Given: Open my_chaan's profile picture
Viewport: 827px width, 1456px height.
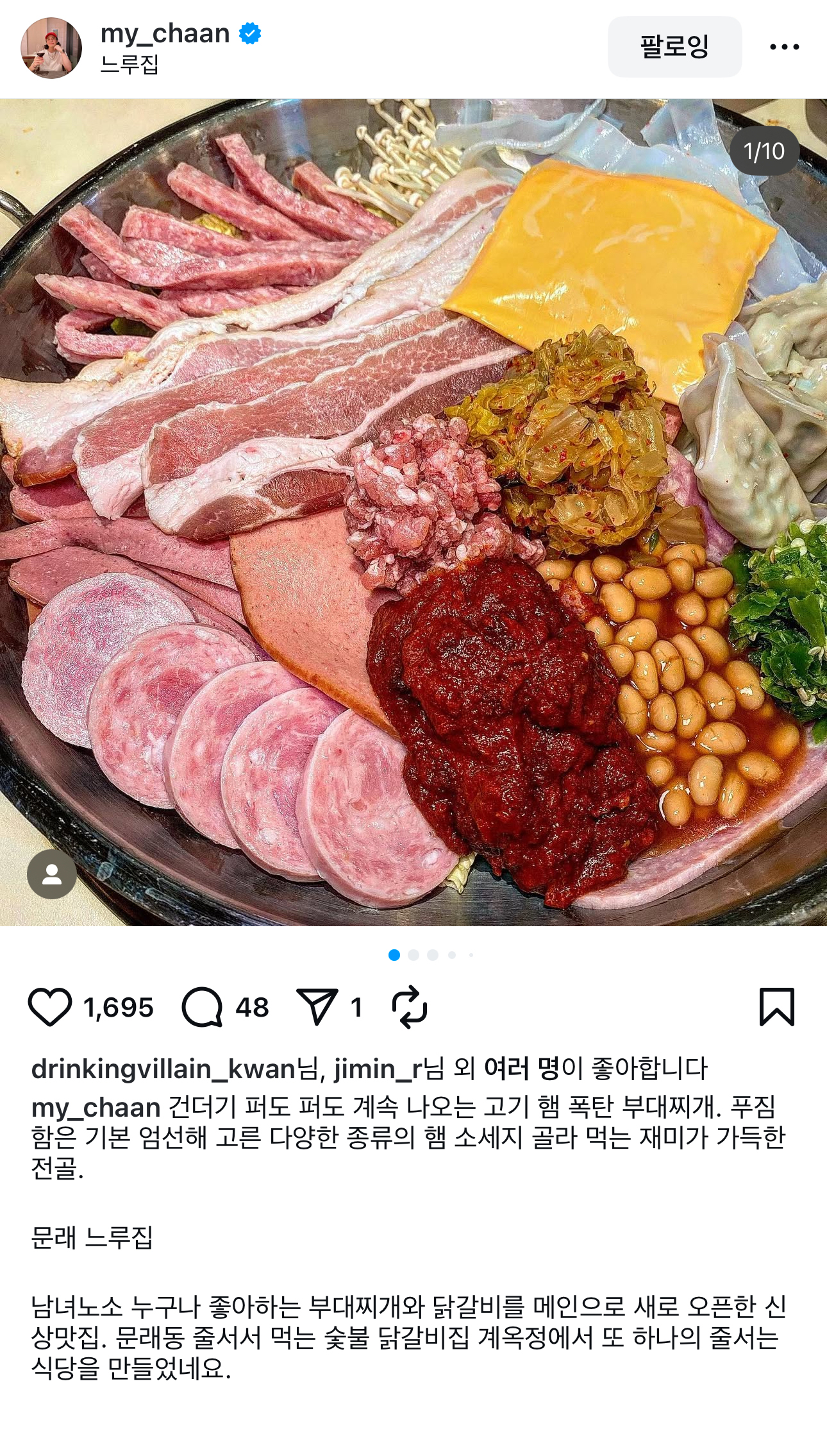Looking at the screenshot, I should (51, 48).
